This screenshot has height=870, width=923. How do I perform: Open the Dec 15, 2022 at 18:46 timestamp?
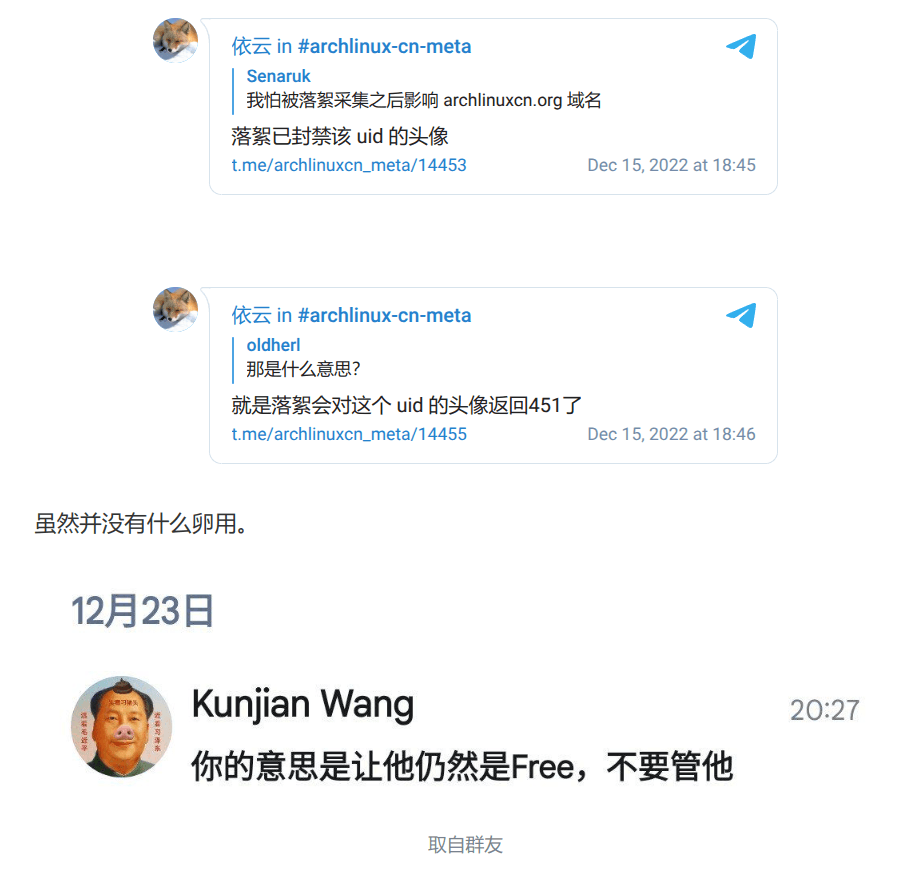coord(671,434)
